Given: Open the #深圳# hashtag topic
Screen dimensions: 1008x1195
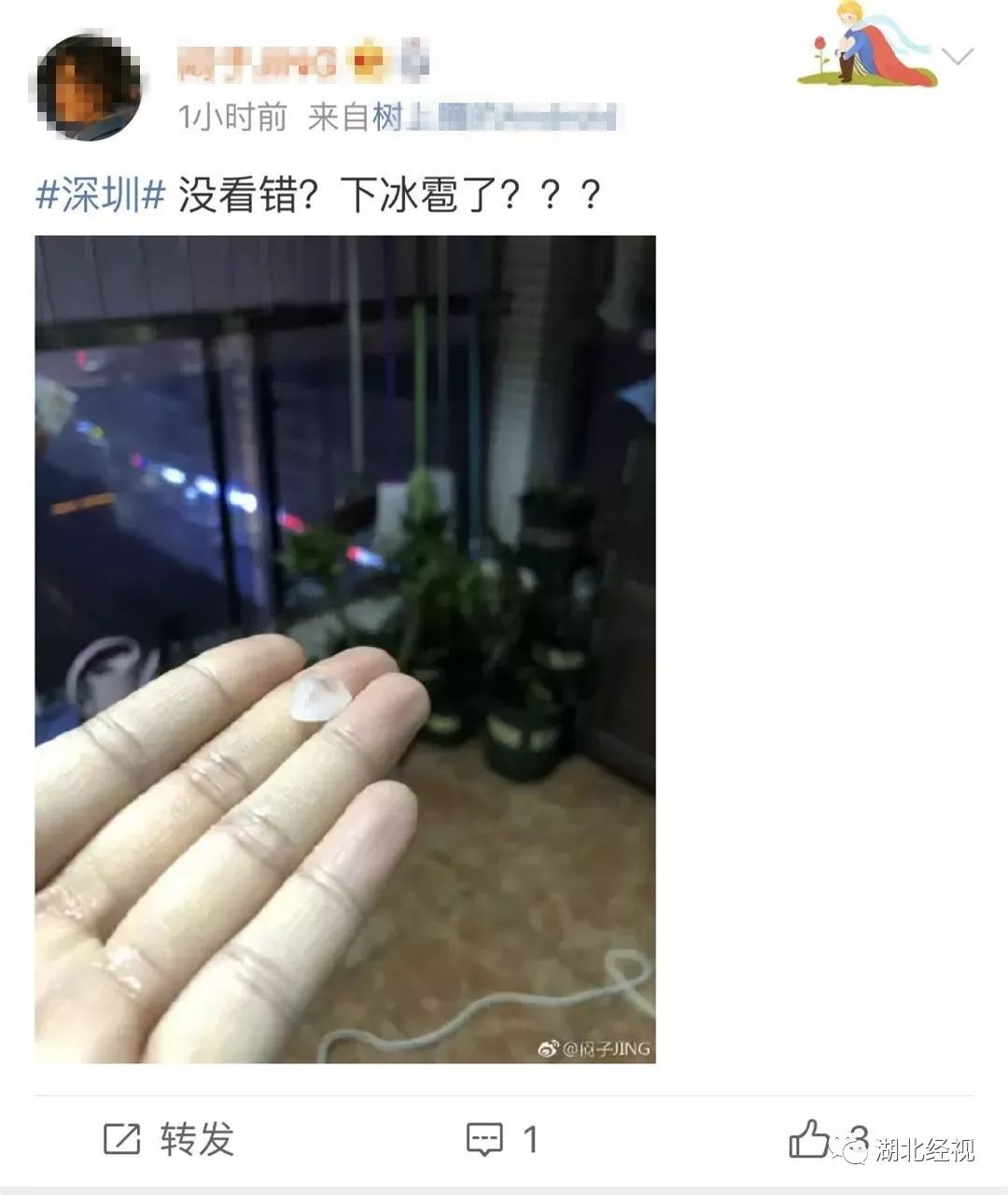Looking at the screenshot, I should click(101, 196).
